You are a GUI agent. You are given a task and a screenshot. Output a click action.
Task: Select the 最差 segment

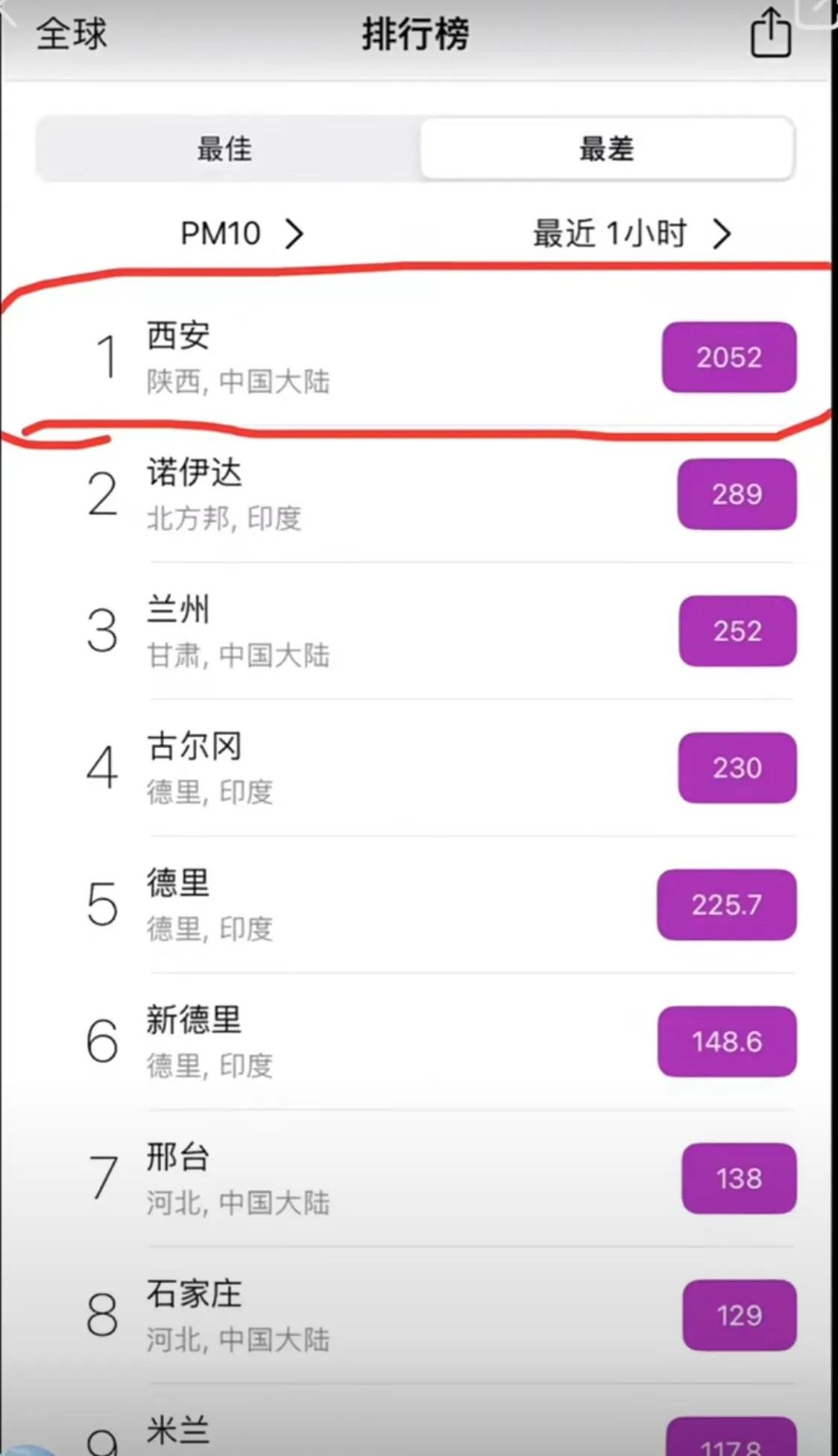607,148
